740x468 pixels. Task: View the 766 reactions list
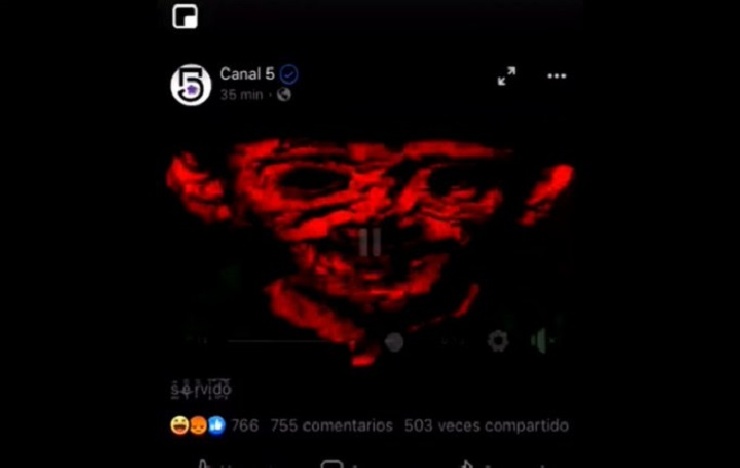click(213, 426)
